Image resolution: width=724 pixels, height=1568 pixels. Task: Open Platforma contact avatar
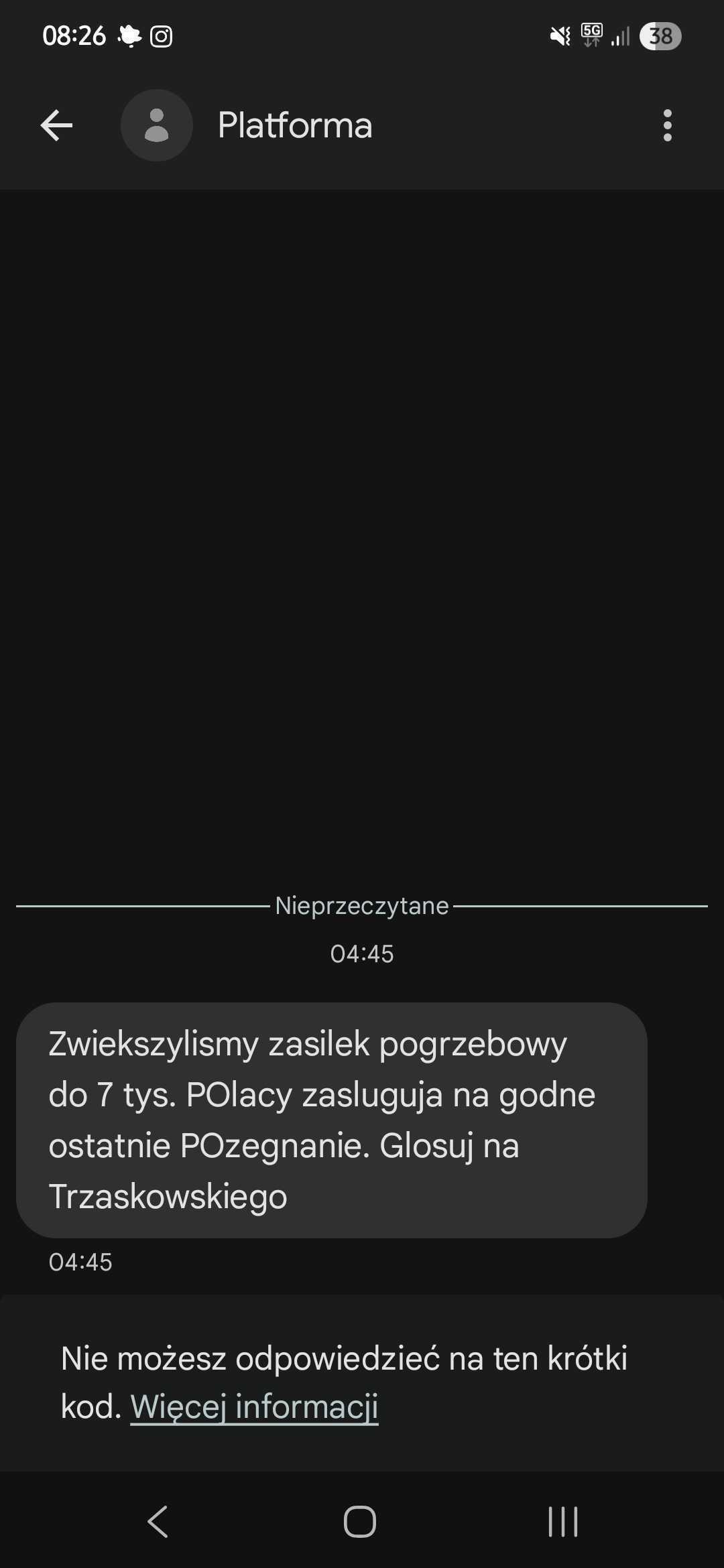156,125
